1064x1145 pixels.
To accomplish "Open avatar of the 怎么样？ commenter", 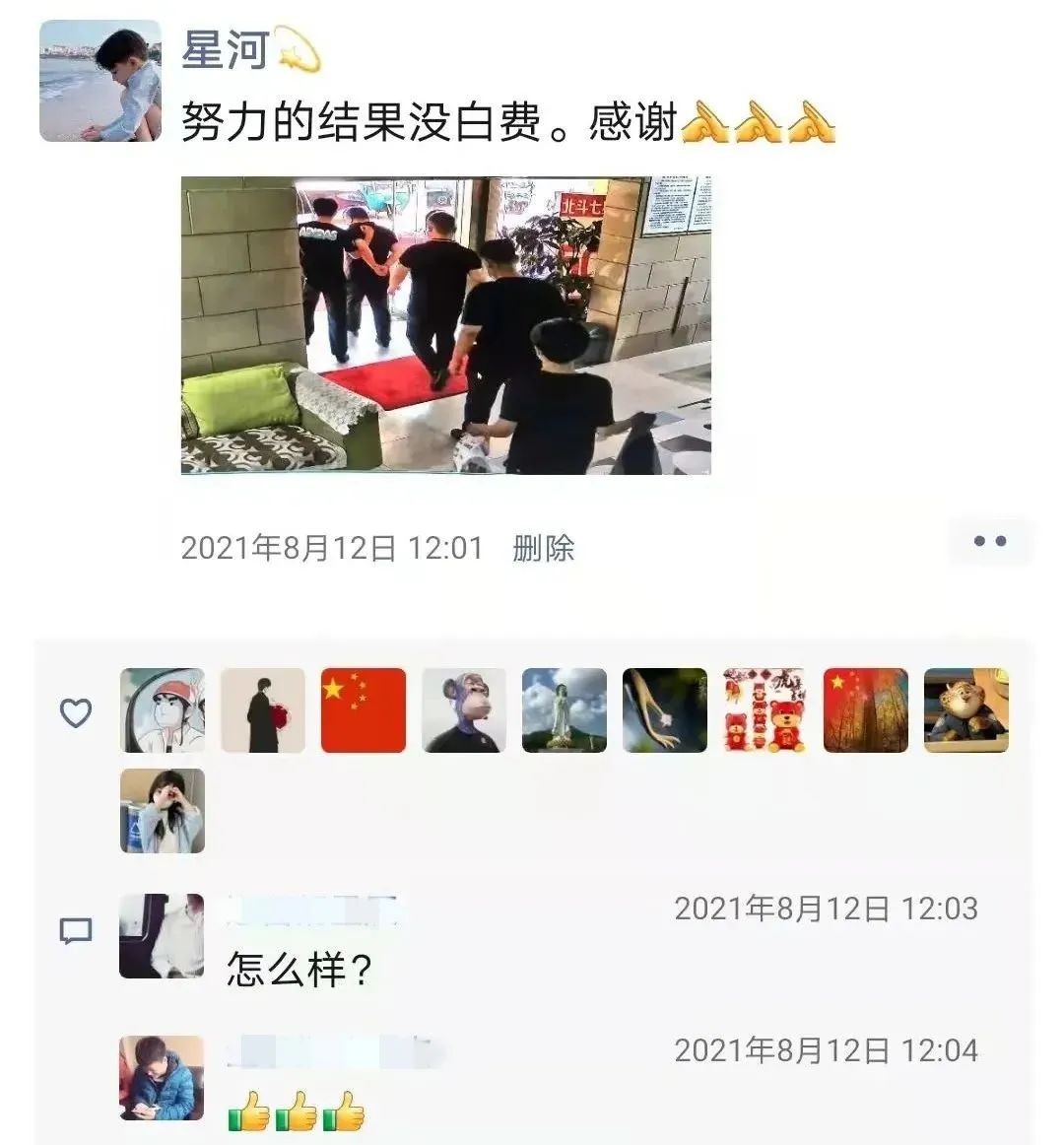I will [162, 936].
